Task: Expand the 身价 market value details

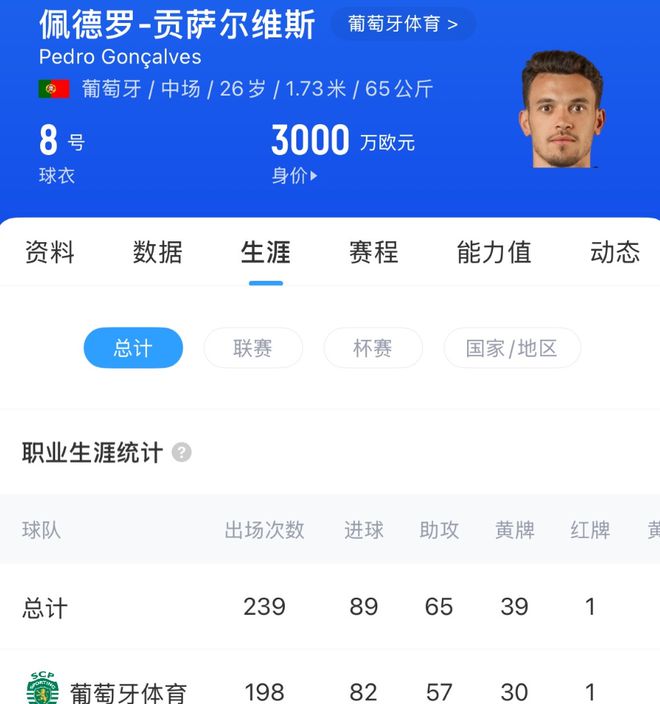Action: pos(294,176)
